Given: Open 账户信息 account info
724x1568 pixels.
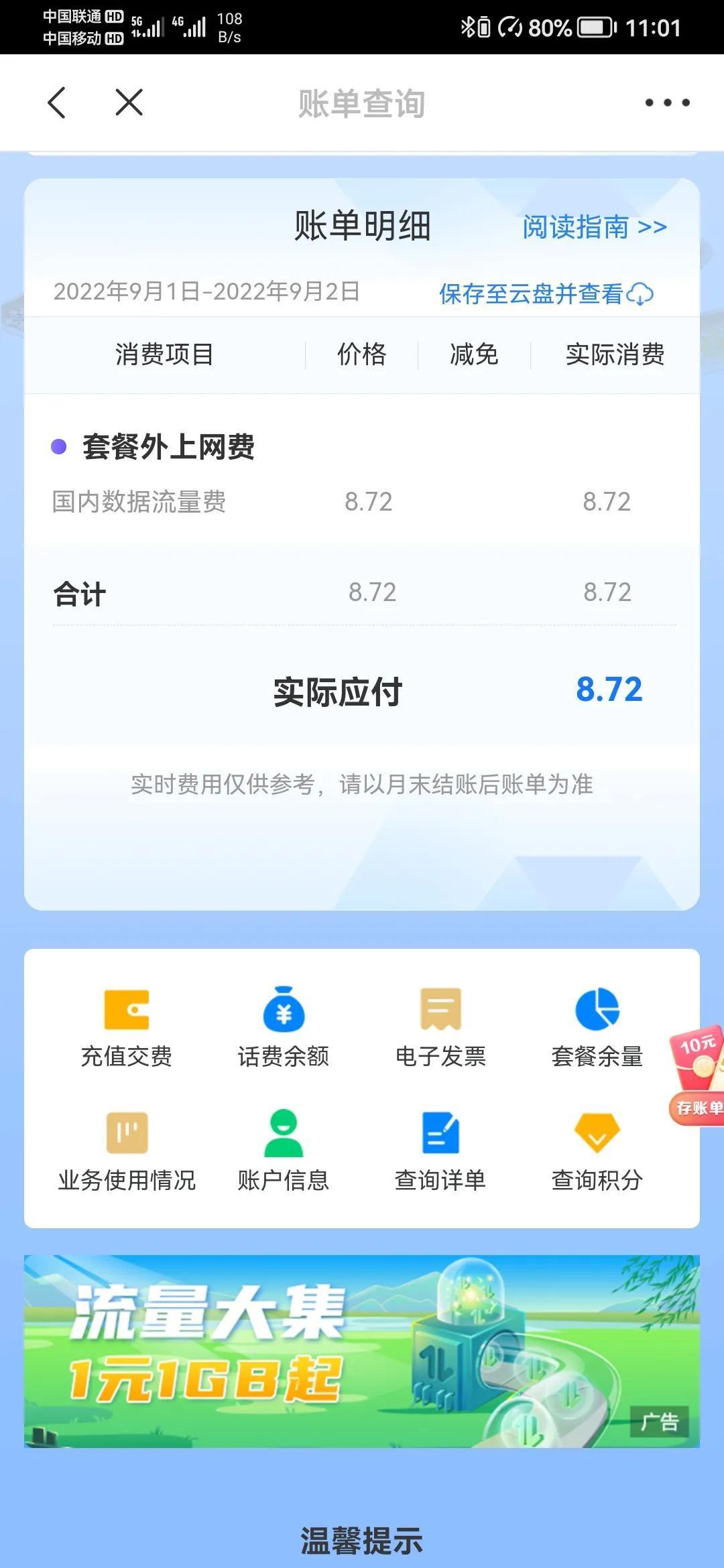Looking at the screenshot, I should 284,1150.
